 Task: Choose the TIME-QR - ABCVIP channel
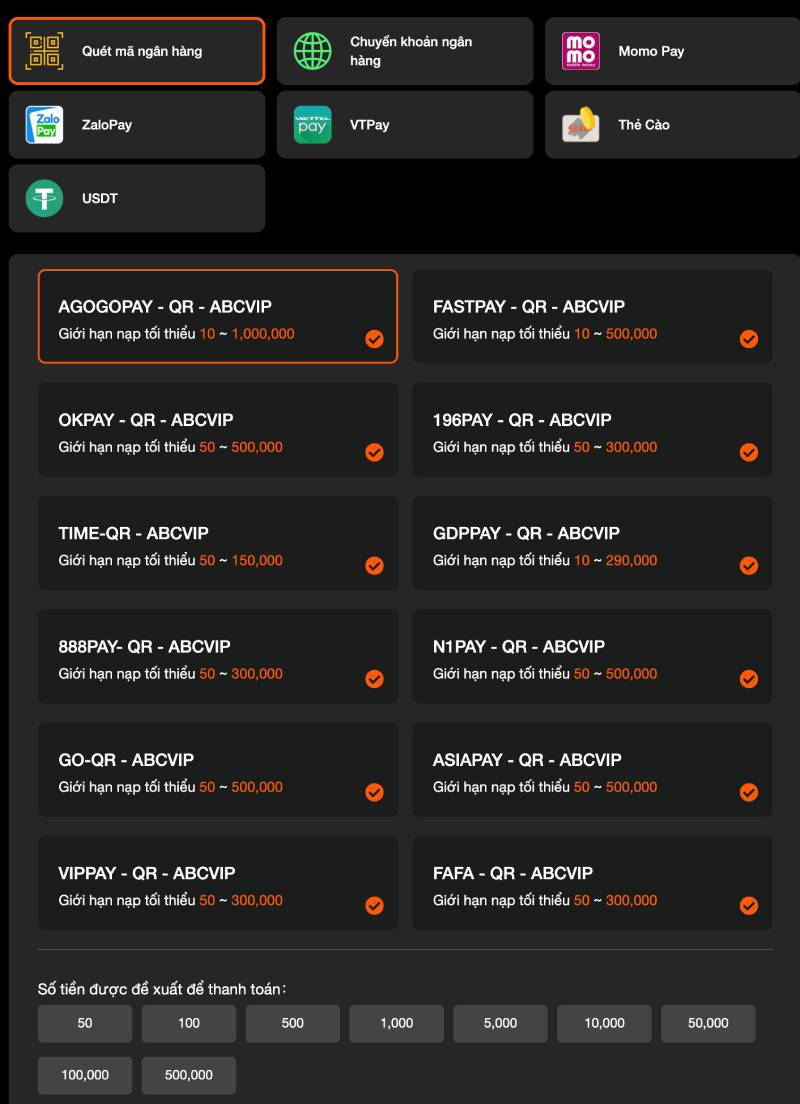tap(217, 543)
